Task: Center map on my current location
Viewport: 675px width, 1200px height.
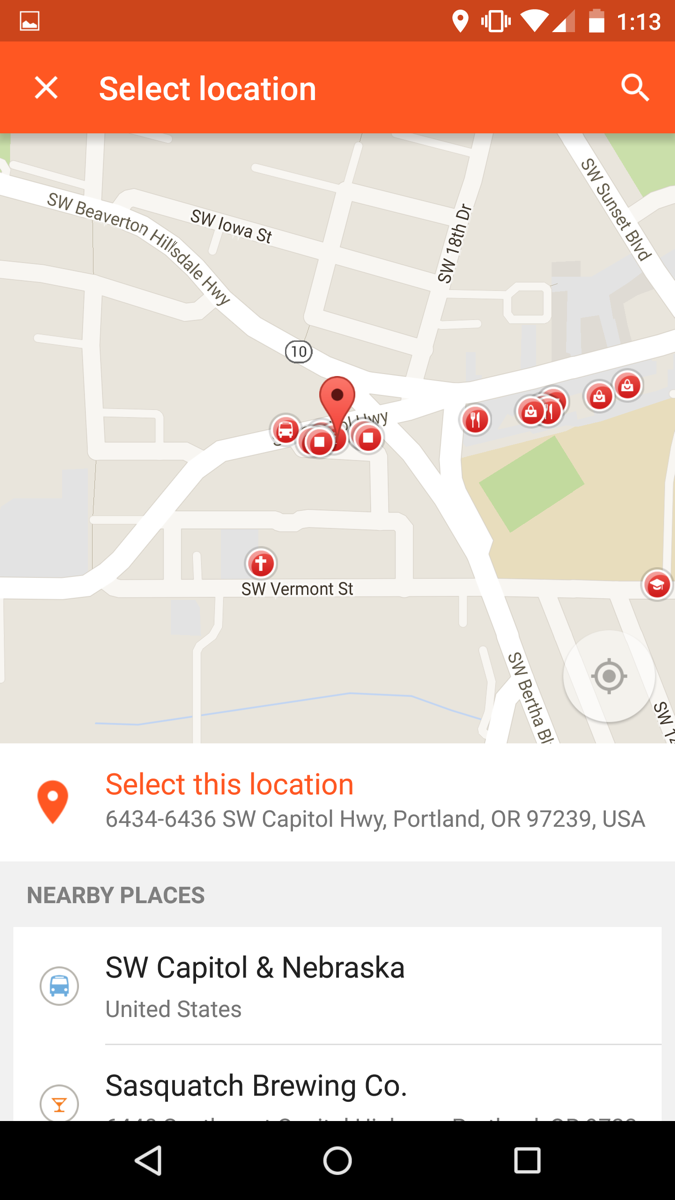Action: [608, 677]
